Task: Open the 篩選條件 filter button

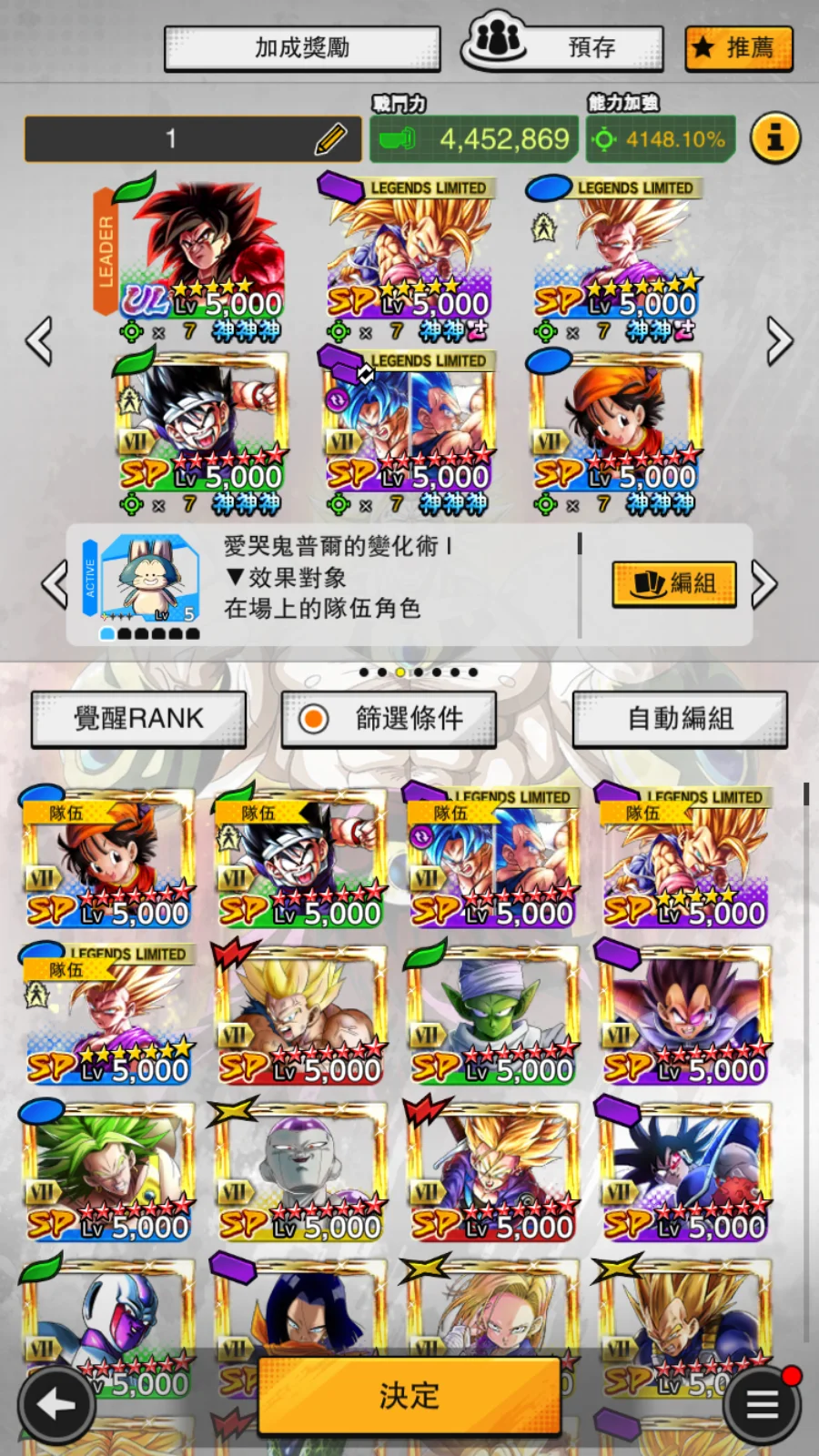Action: coord(389,719)
